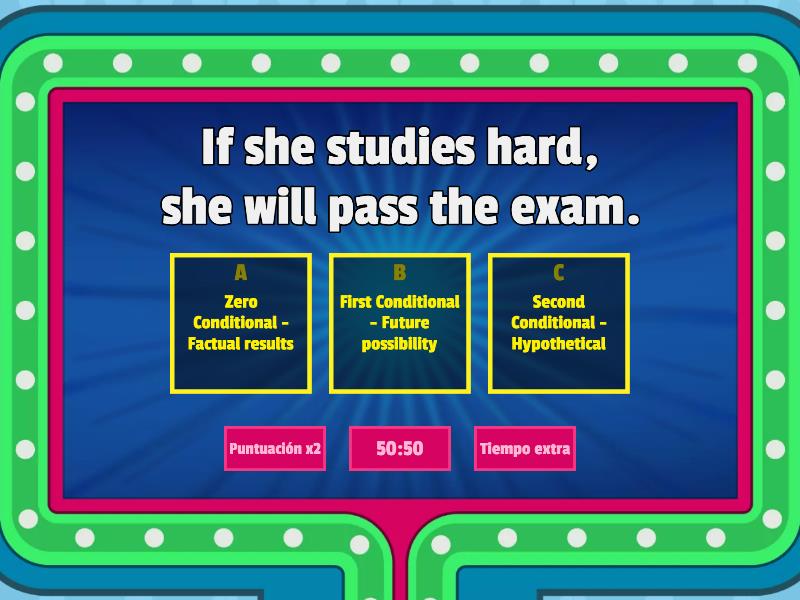Select answer A Zero Conditional
The width and height of the screenshot is (800, 600).
click(x=241, y=322)
